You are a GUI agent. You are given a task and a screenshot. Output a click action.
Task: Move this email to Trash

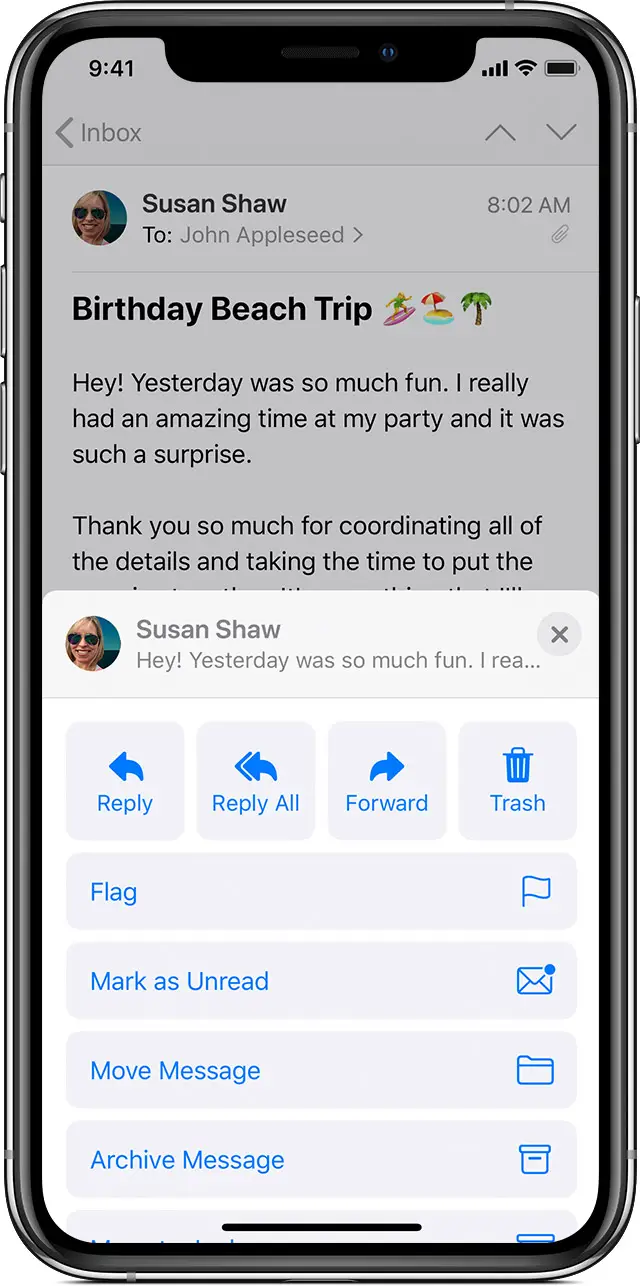coord(517,781)
